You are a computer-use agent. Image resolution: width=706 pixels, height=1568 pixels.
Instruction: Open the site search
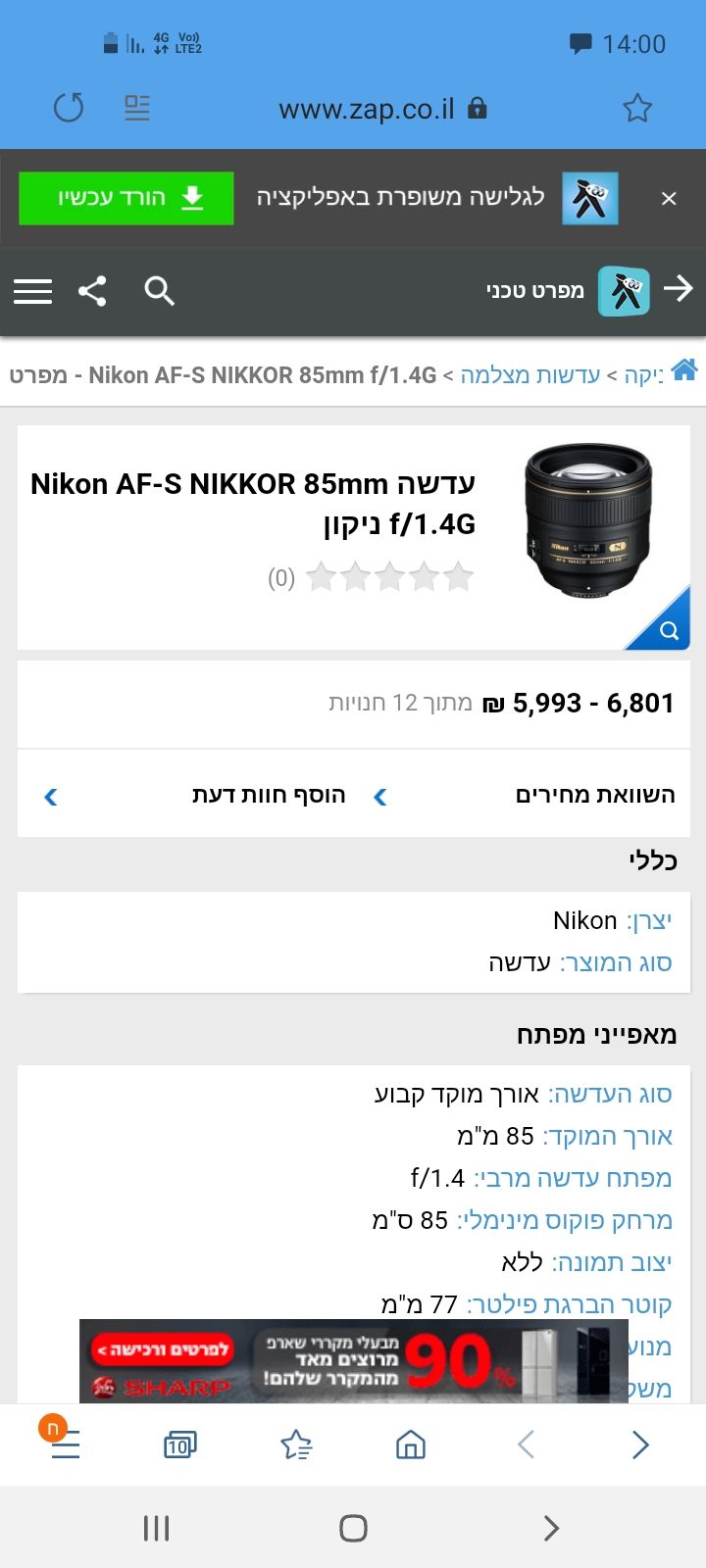click(159, 291)
